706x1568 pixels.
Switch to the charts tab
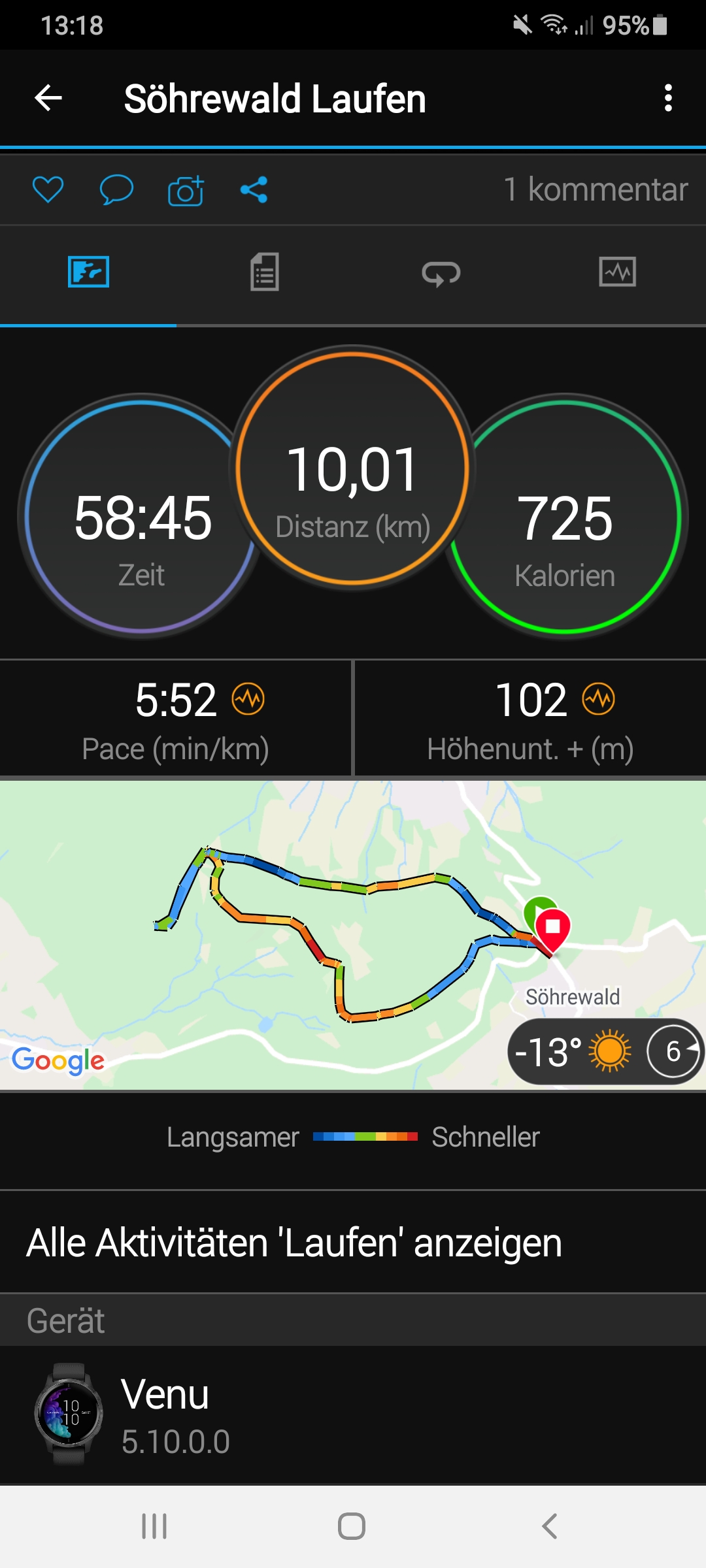click(x=617, y=272)
